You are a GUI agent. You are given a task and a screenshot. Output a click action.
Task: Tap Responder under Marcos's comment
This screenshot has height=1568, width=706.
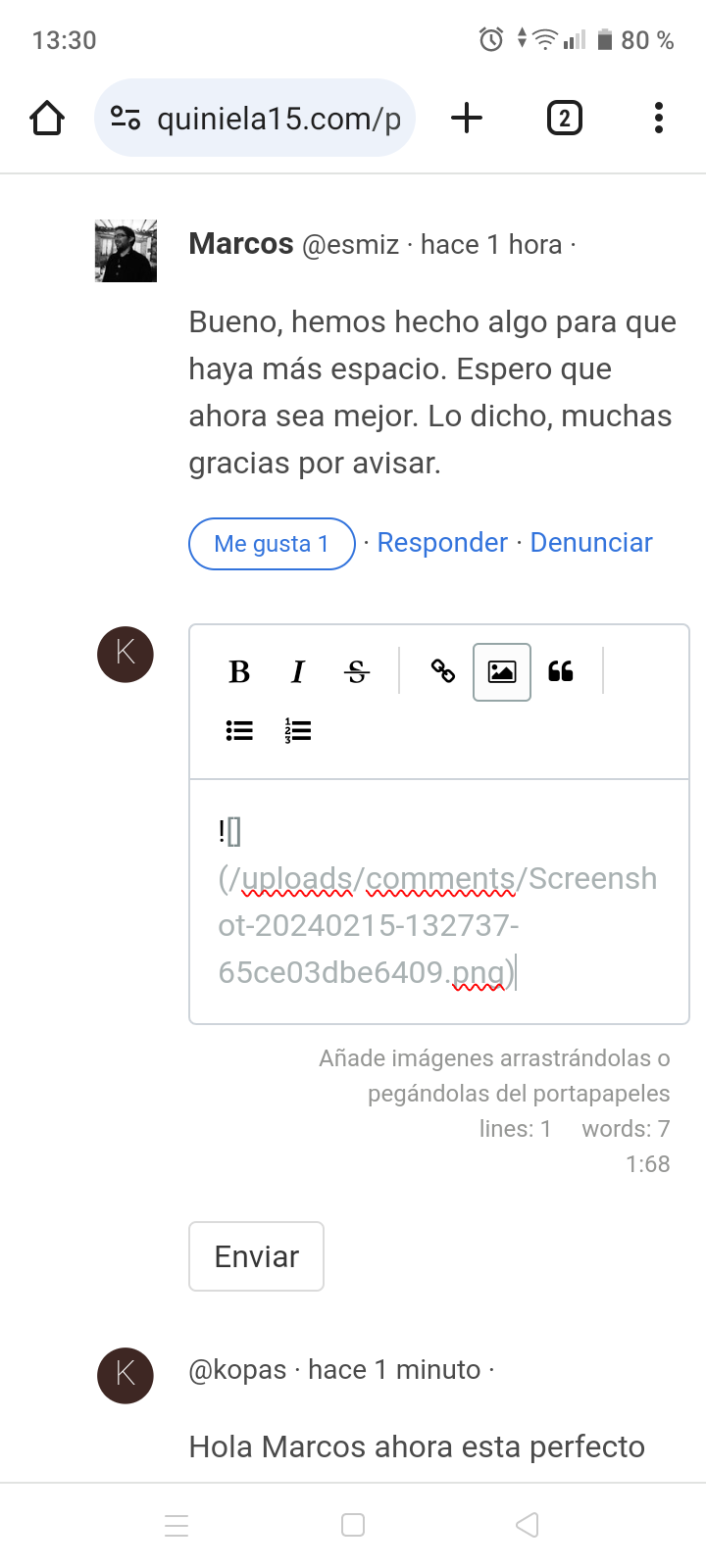click(442, 543)
